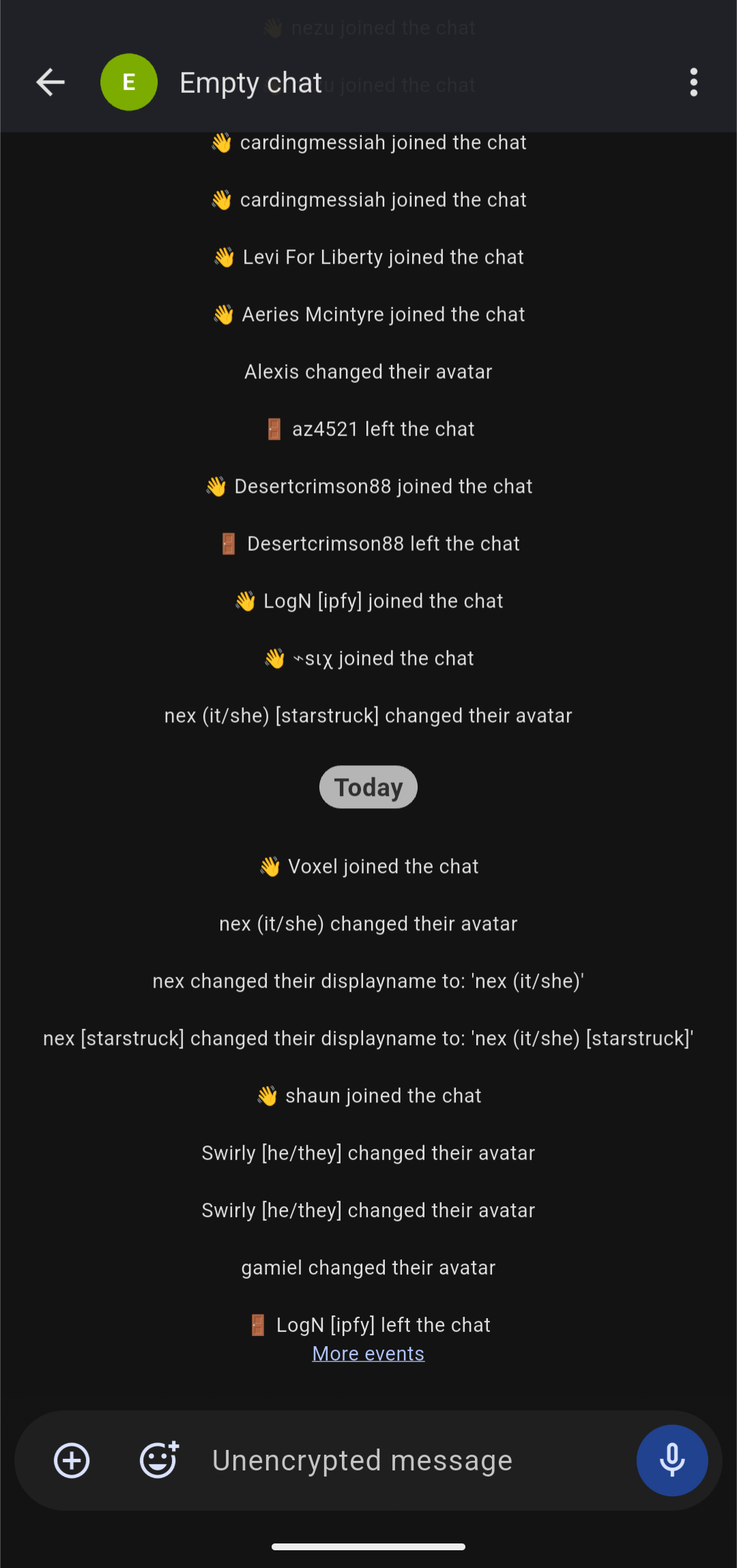Open the attachment plus icon
Image resolution: width=737 pixels, height=1568 pixels.
click(72, 1460)
